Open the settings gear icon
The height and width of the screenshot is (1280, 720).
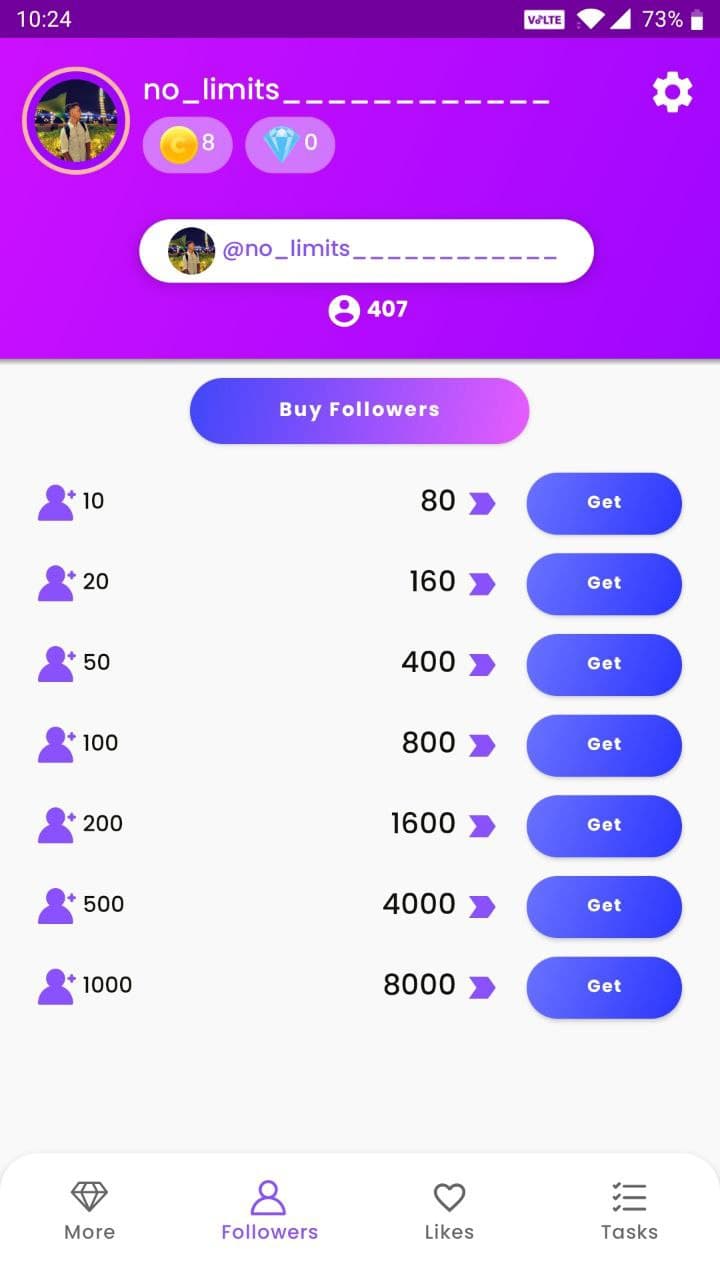tap(672, 92)
